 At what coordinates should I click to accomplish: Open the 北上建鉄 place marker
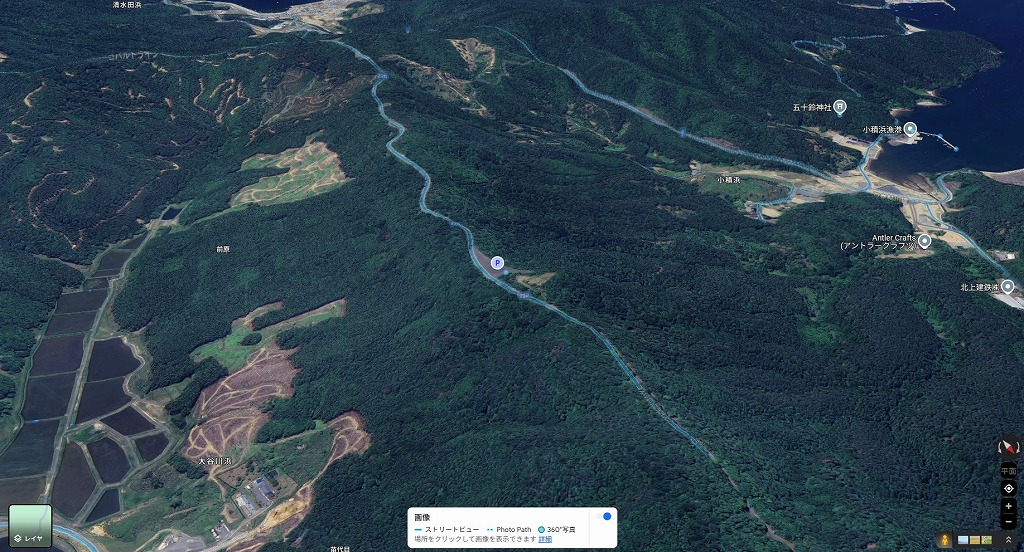tap(1007, 287)
